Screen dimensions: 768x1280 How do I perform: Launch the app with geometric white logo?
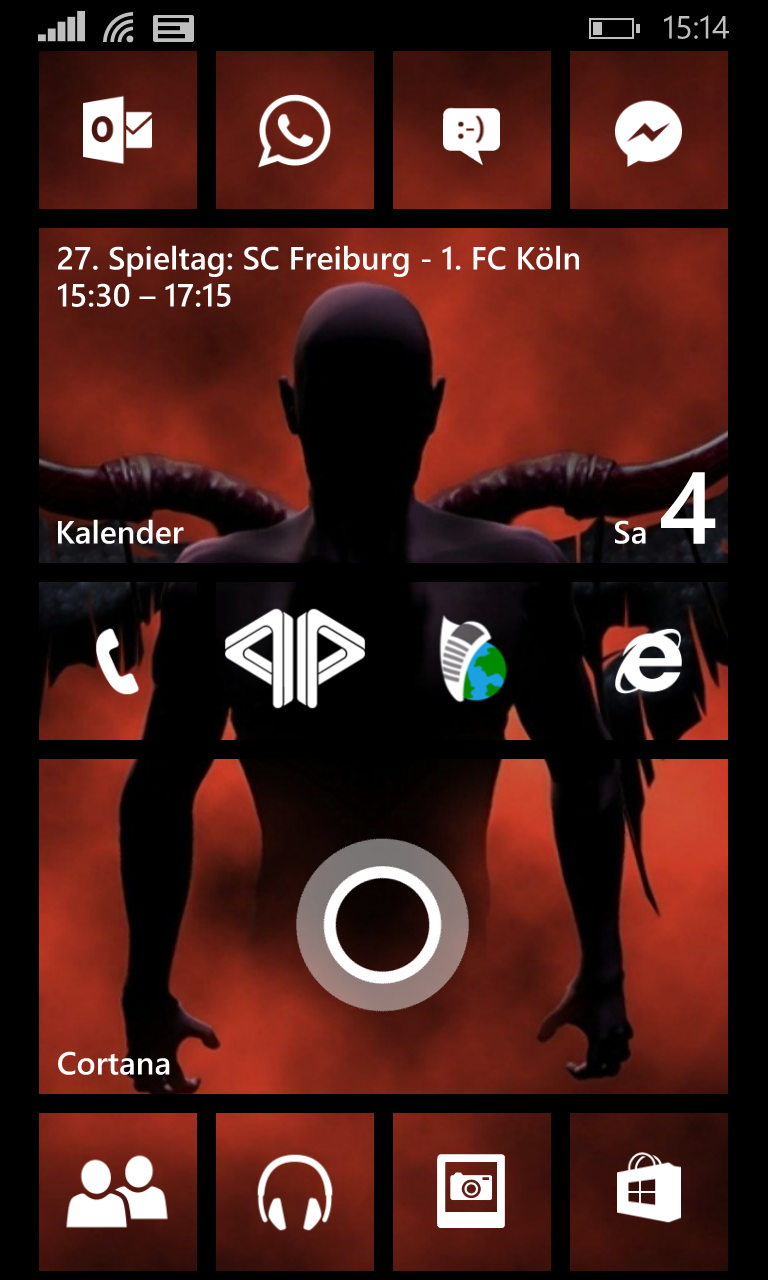[295, 661]
